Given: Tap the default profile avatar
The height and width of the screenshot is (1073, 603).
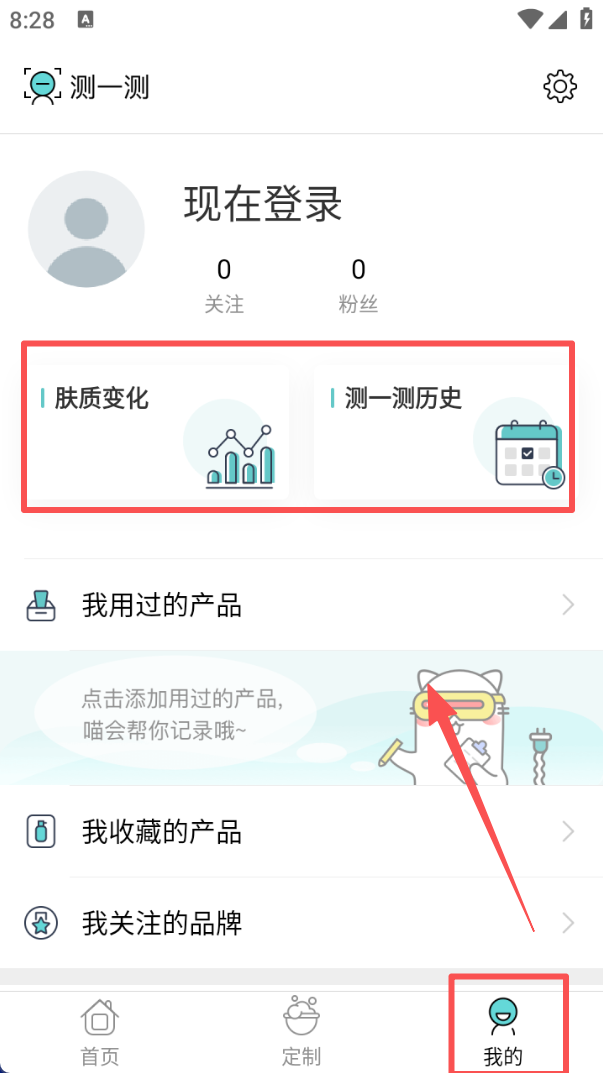Looking at the screenshot, I should 86,229.
